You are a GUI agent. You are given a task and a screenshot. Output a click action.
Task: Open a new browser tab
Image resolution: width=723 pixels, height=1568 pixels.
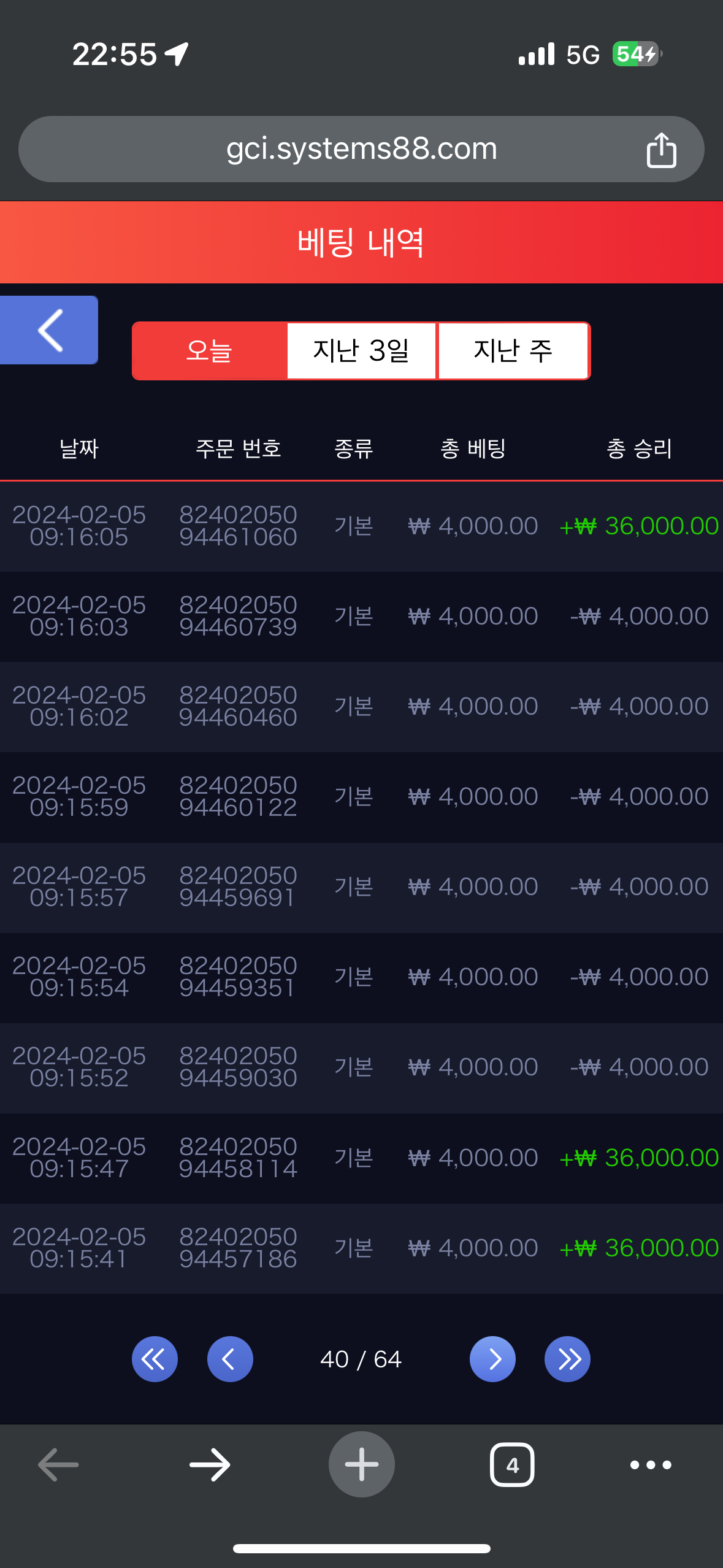coord(362,1464)
